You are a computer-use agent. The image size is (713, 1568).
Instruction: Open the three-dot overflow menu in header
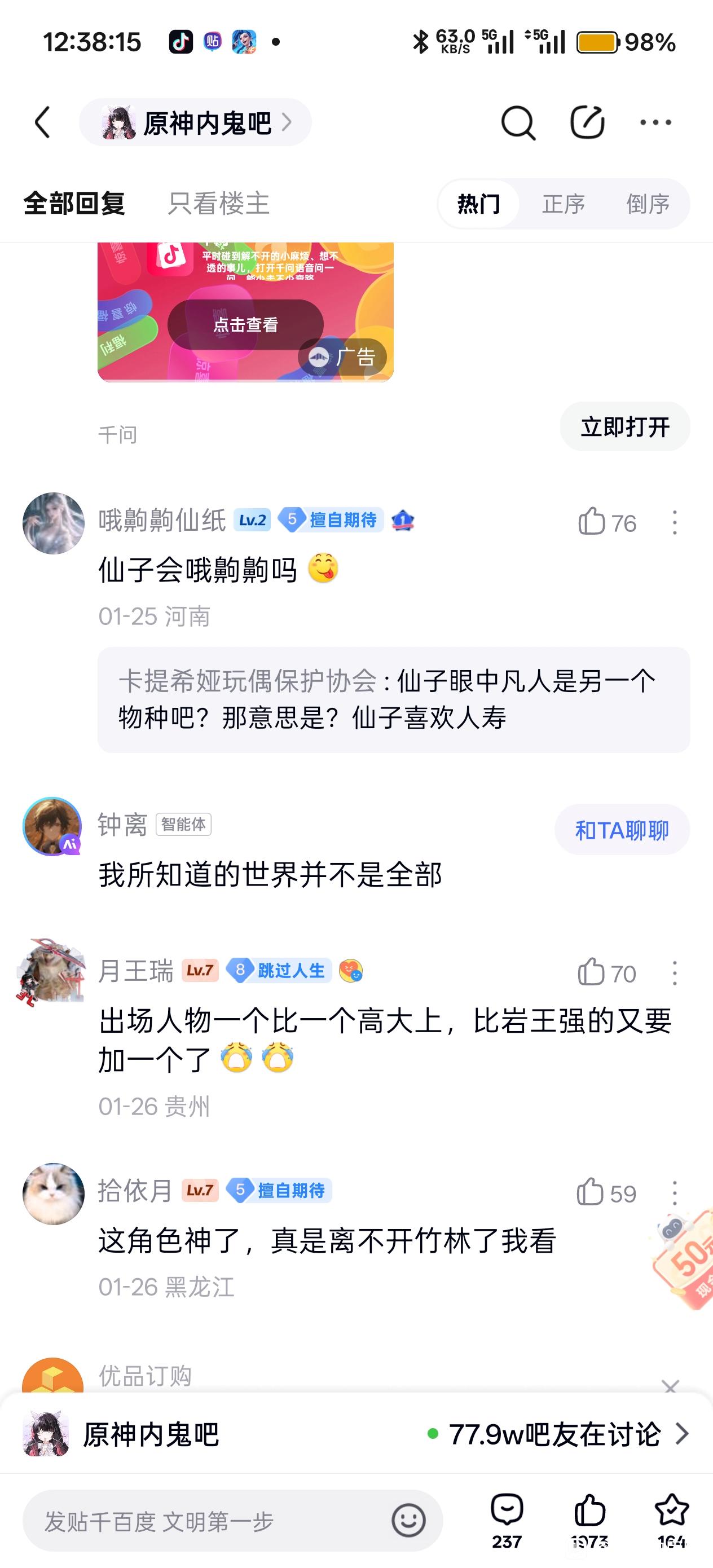pyautogui.click(x=655, y=122)
